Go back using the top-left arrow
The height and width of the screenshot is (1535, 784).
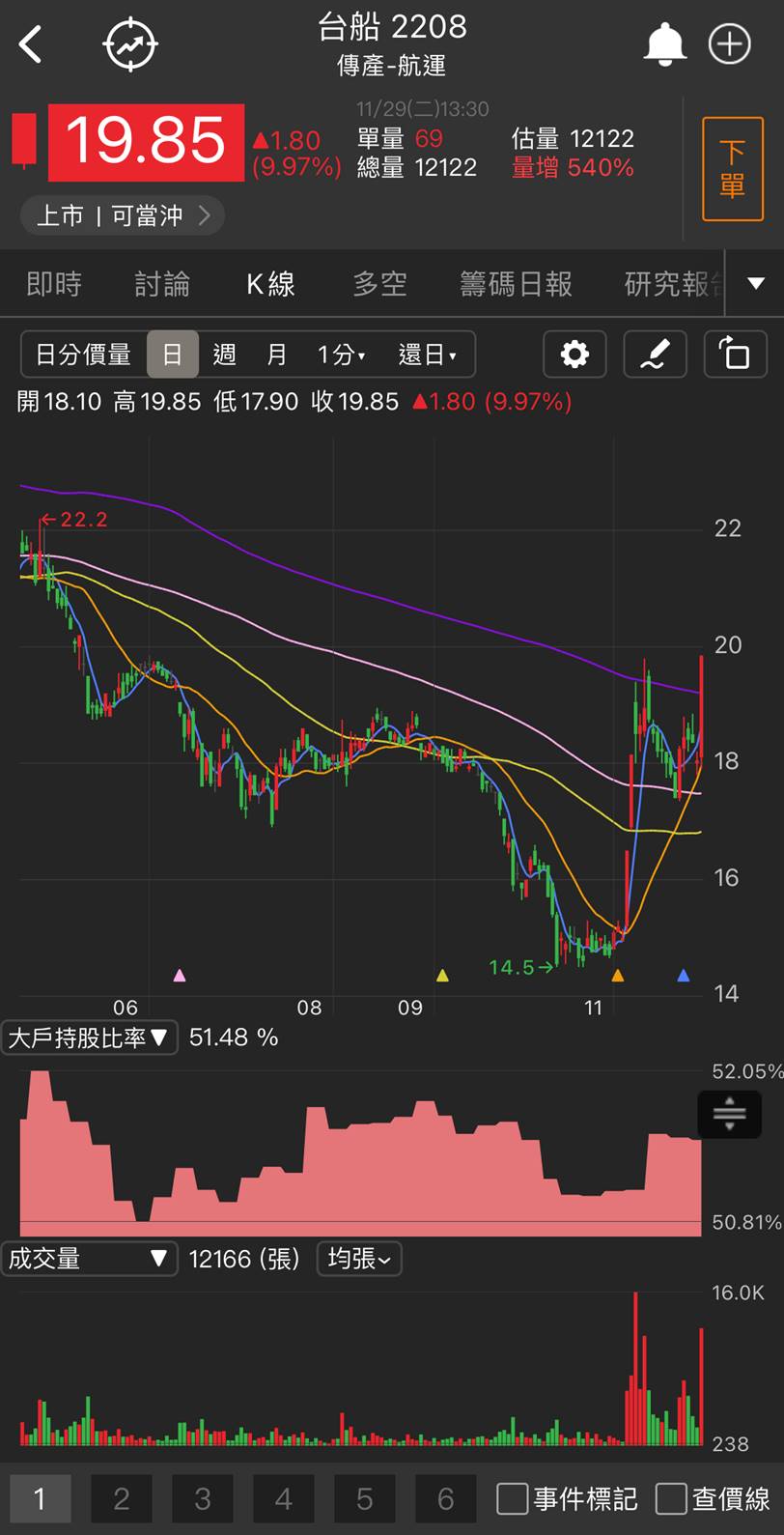pyautogui.click(x=32, y=44)
